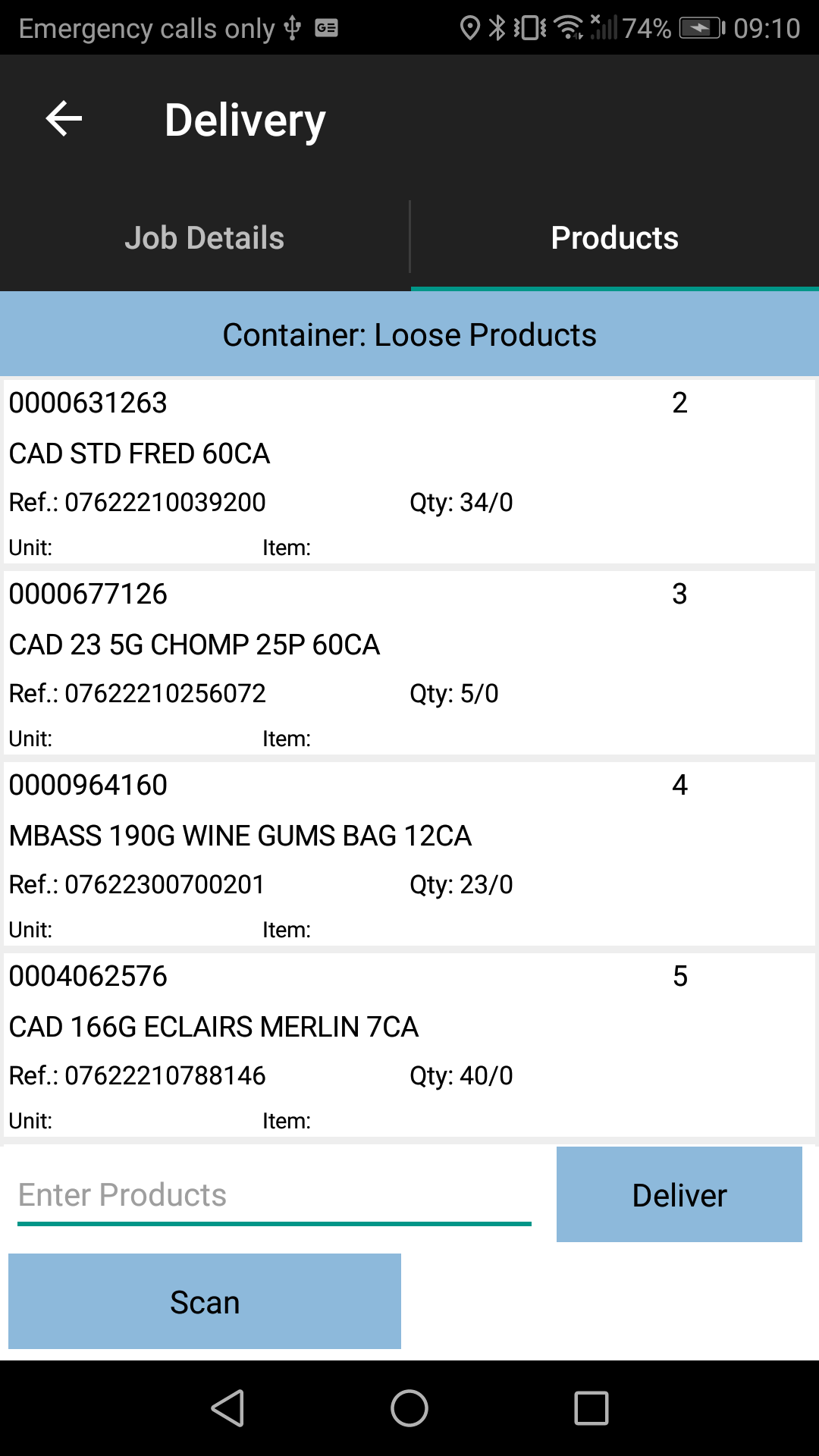Open recent apps from navigation bar
This screenshot has width=819, height=1456.
coord(591,1408)
